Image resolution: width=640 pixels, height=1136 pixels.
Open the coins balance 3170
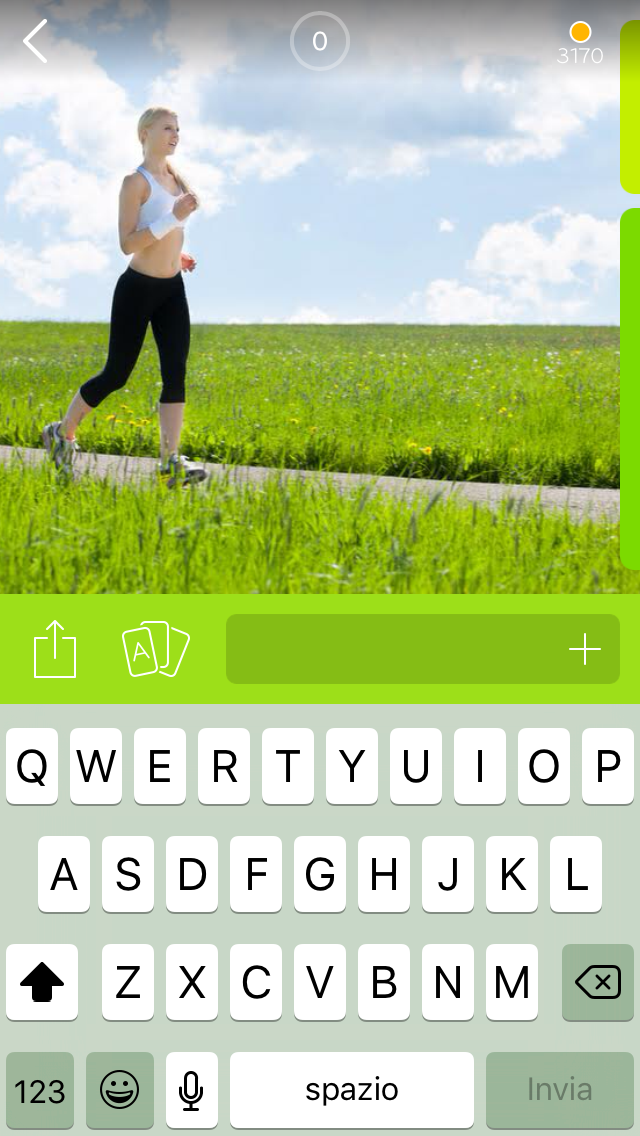(x=580, y=44)
